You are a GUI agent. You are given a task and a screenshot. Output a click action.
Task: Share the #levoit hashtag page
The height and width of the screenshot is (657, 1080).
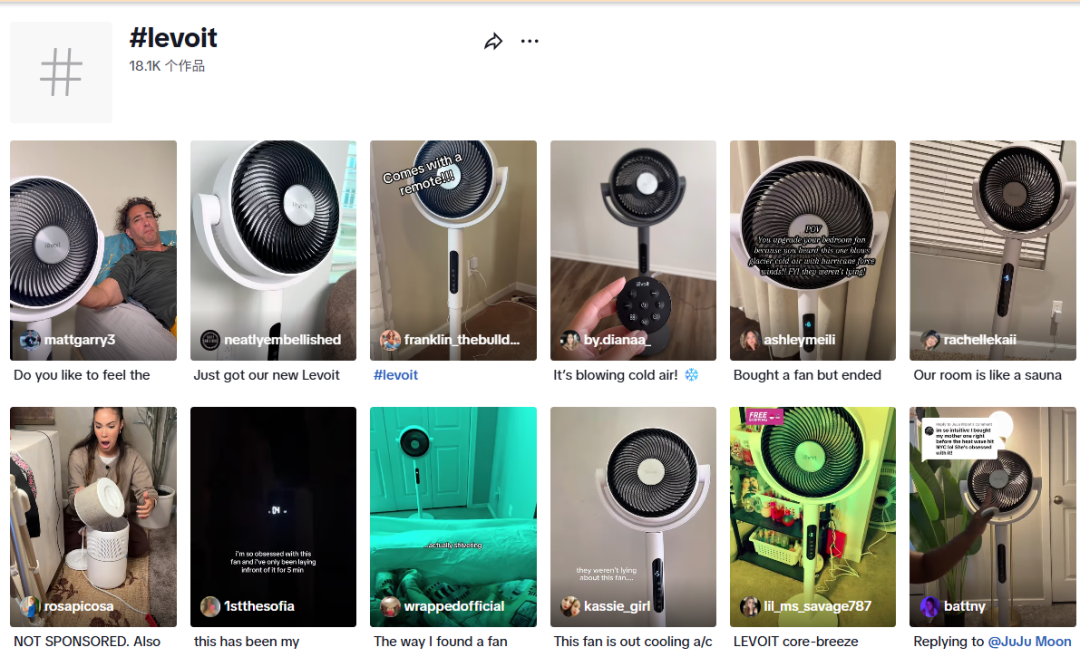click(492, 42)
